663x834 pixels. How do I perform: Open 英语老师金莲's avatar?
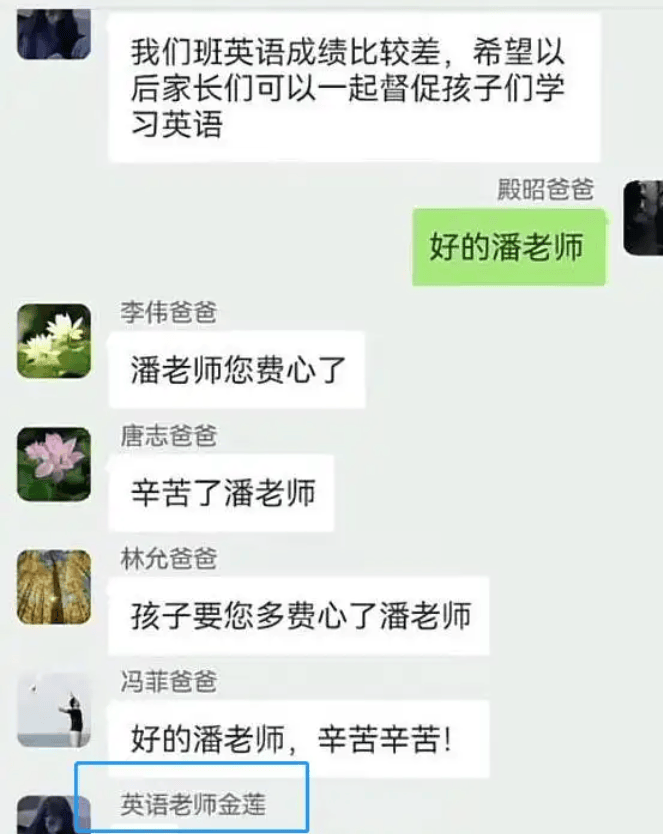54,816
